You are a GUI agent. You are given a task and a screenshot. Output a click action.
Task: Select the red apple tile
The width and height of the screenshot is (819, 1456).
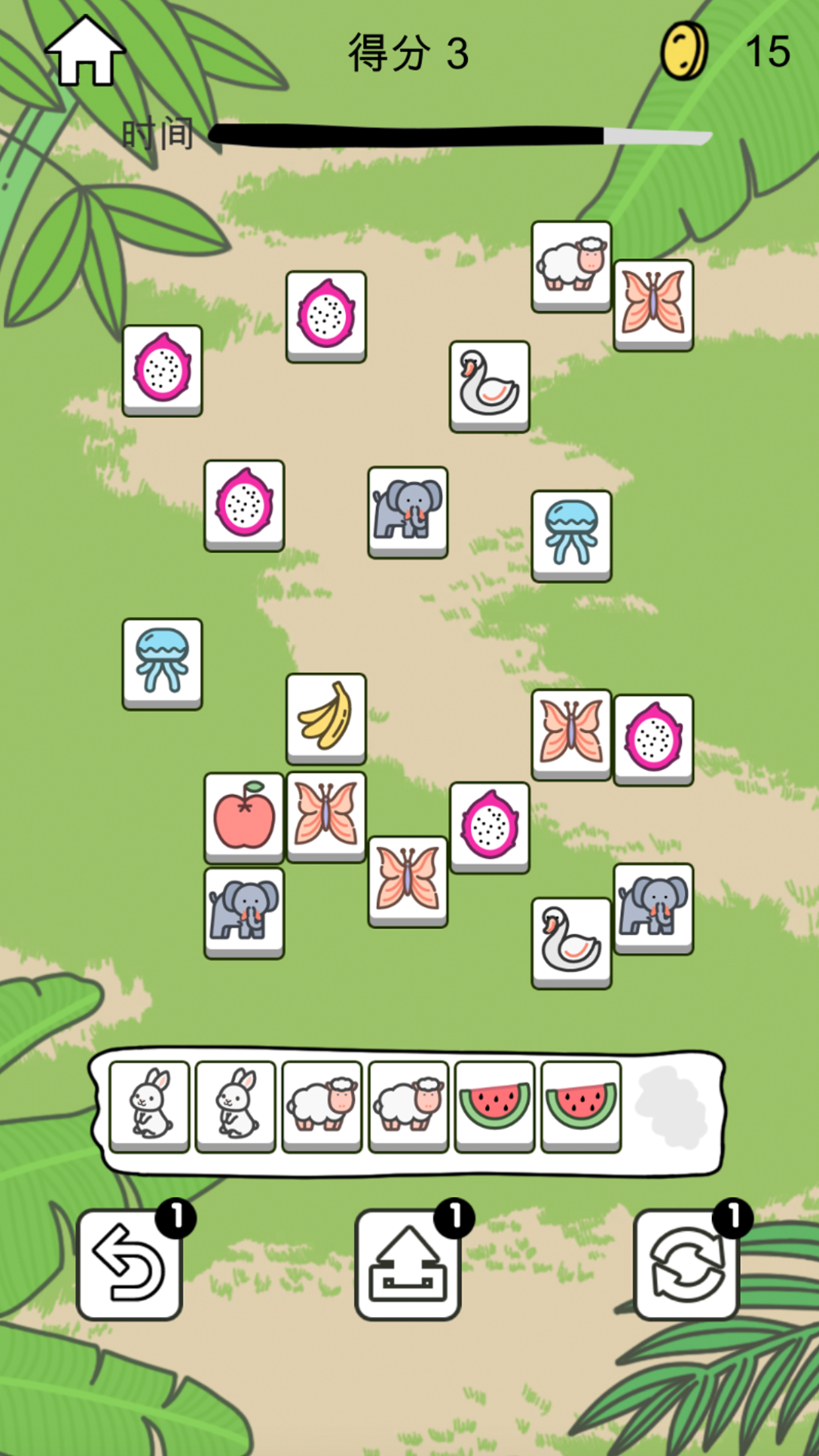coord(244,816)
